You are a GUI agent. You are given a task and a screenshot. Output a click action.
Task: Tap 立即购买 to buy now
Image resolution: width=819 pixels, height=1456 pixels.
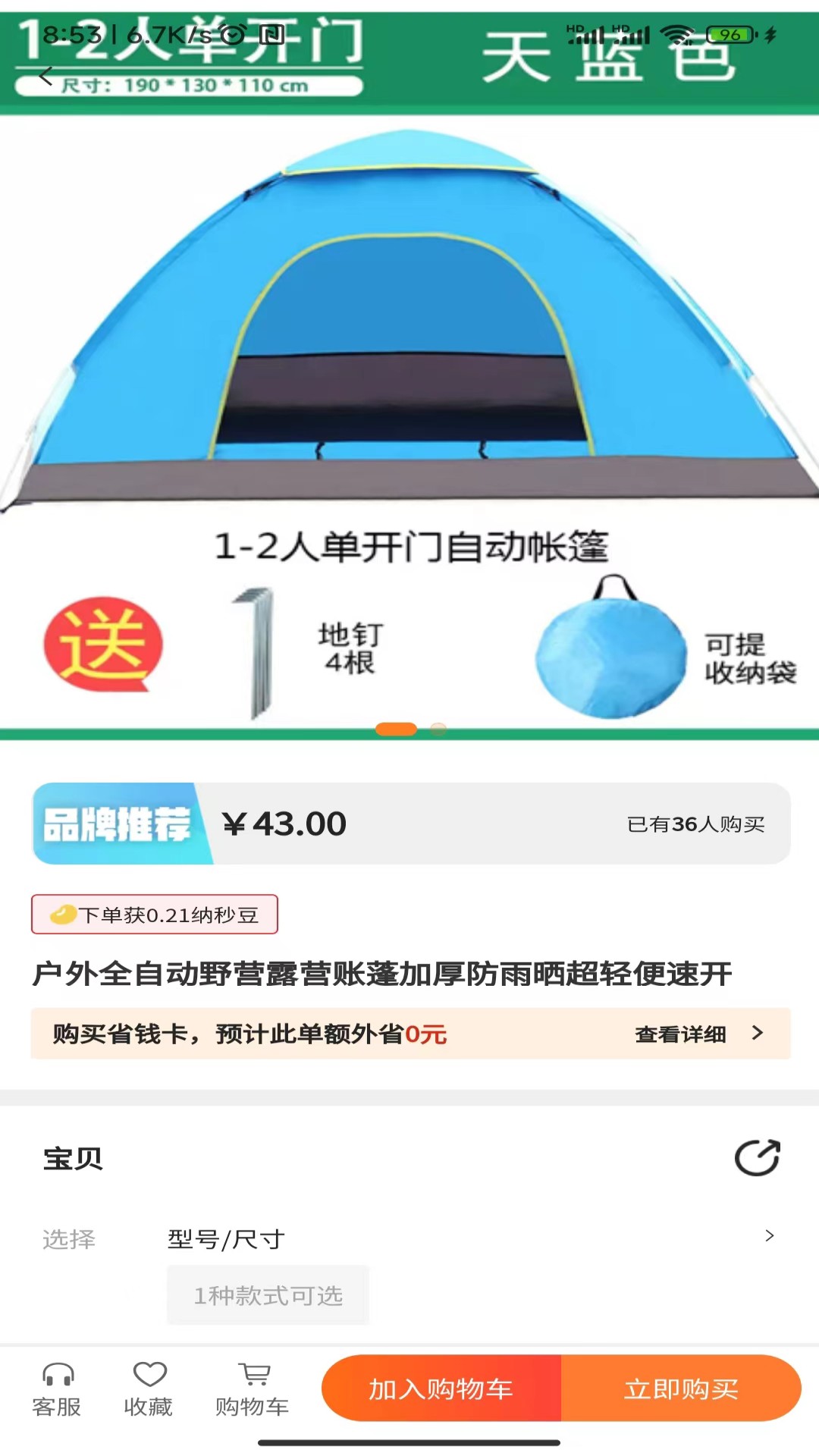(x=681, y=1389)
